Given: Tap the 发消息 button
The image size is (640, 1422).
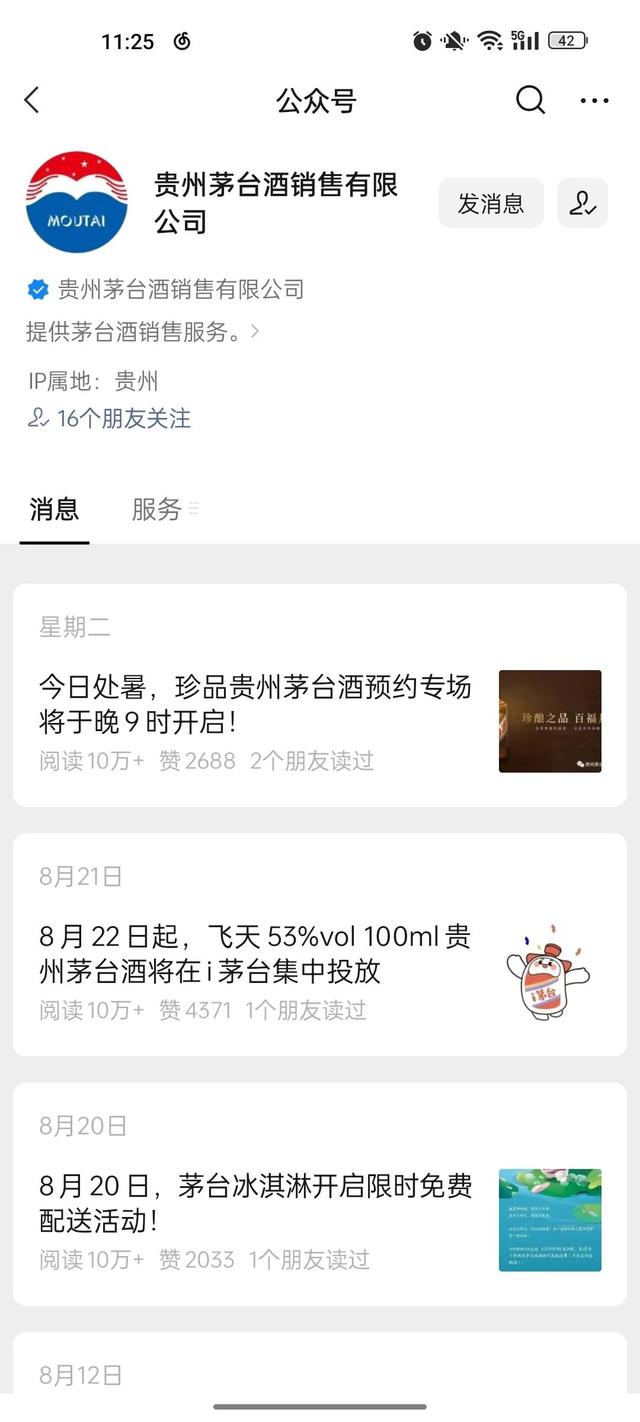Looking at the screenshot, I should click(491, 203).
